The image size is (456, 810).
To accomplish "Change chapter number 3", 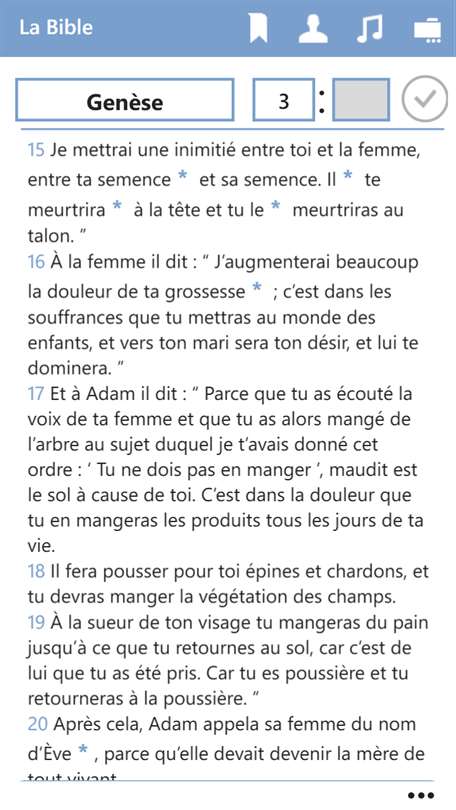I will click(284, 100).
